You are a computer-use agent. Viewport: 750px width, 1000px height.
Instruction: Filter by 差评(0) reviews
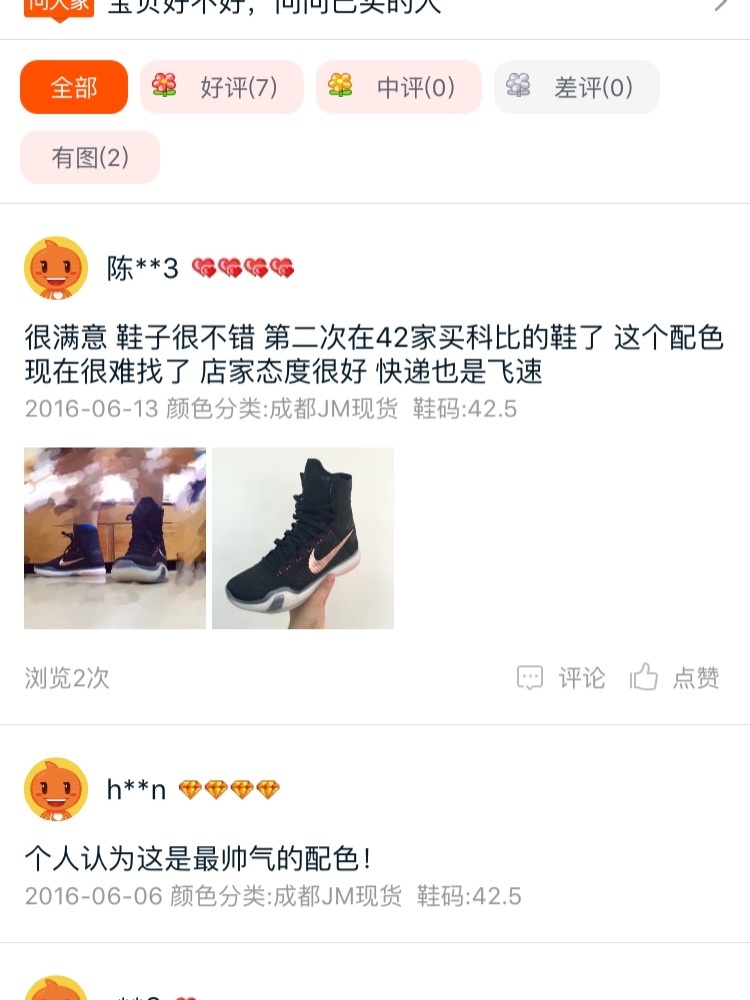tap(576, 87)
